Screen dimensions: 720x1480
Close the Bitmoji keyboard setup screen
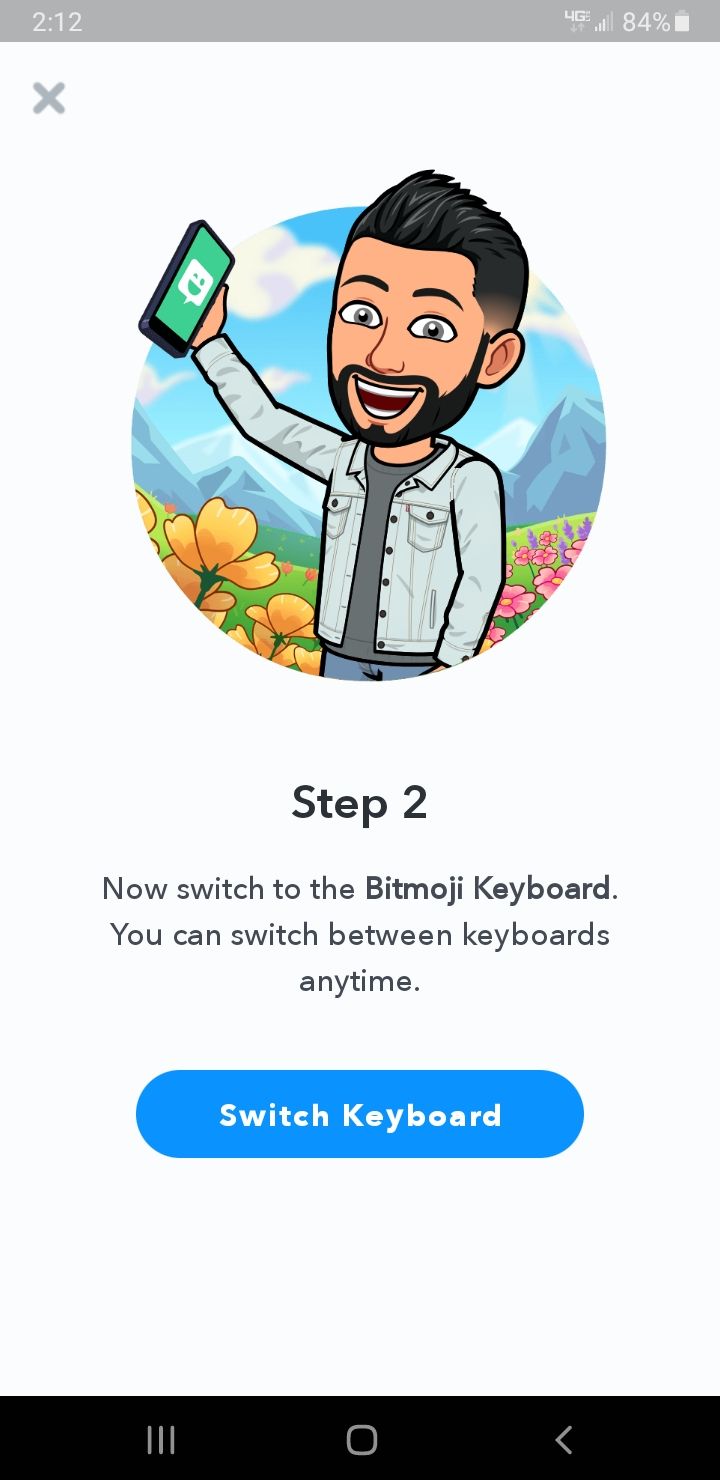point(48,98)
